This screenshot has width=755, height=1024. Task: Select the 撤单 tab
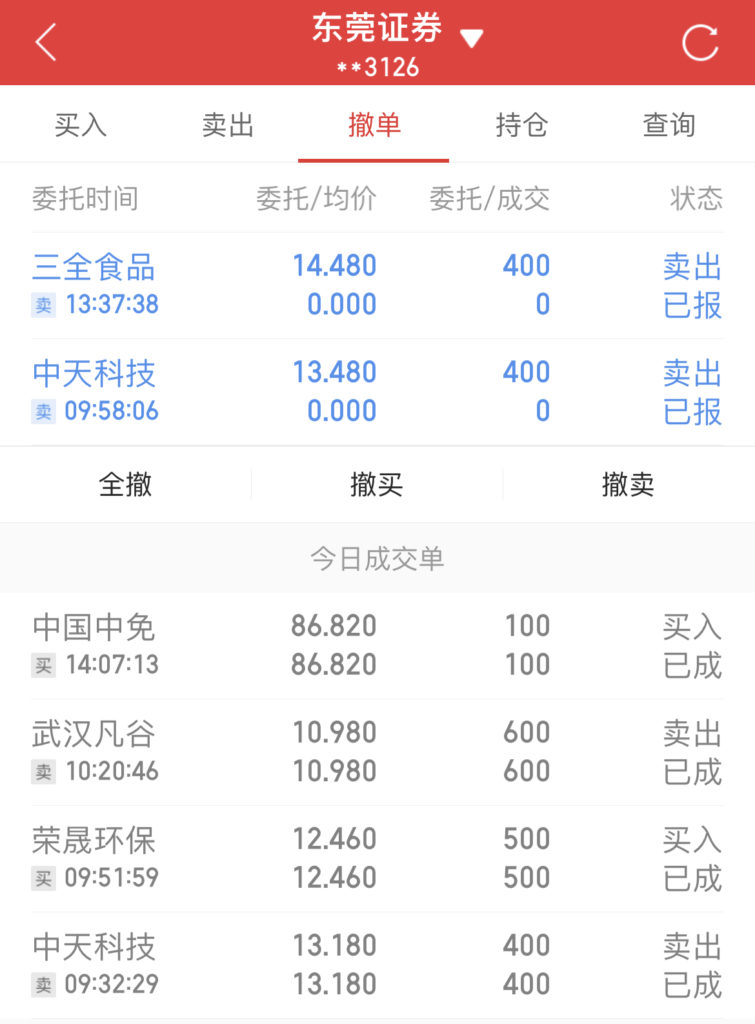(x=374, y=125)
